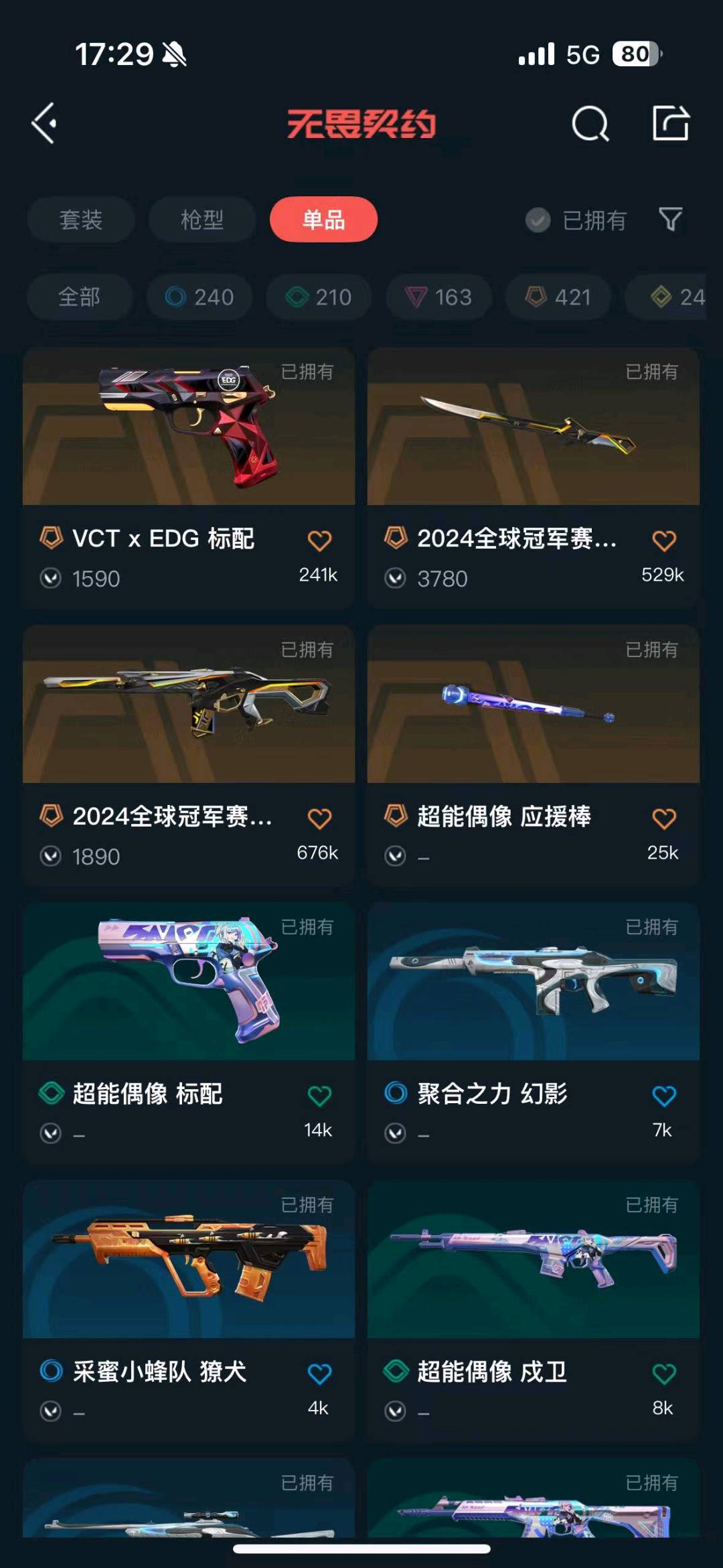The image size is (723, 1568).
Task: Open the search icon
Action: click(590, 124)
